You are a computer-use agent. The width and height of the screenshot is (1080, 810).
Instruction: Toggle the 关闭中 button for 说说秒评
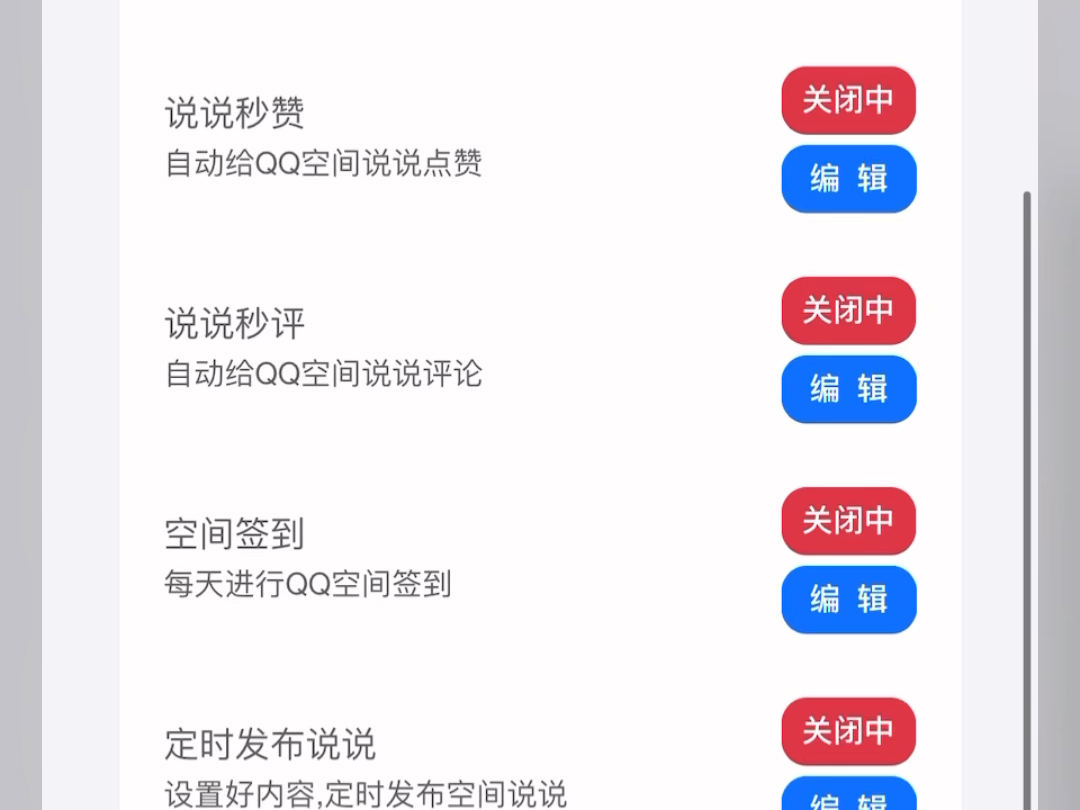[x=848, y=310]
